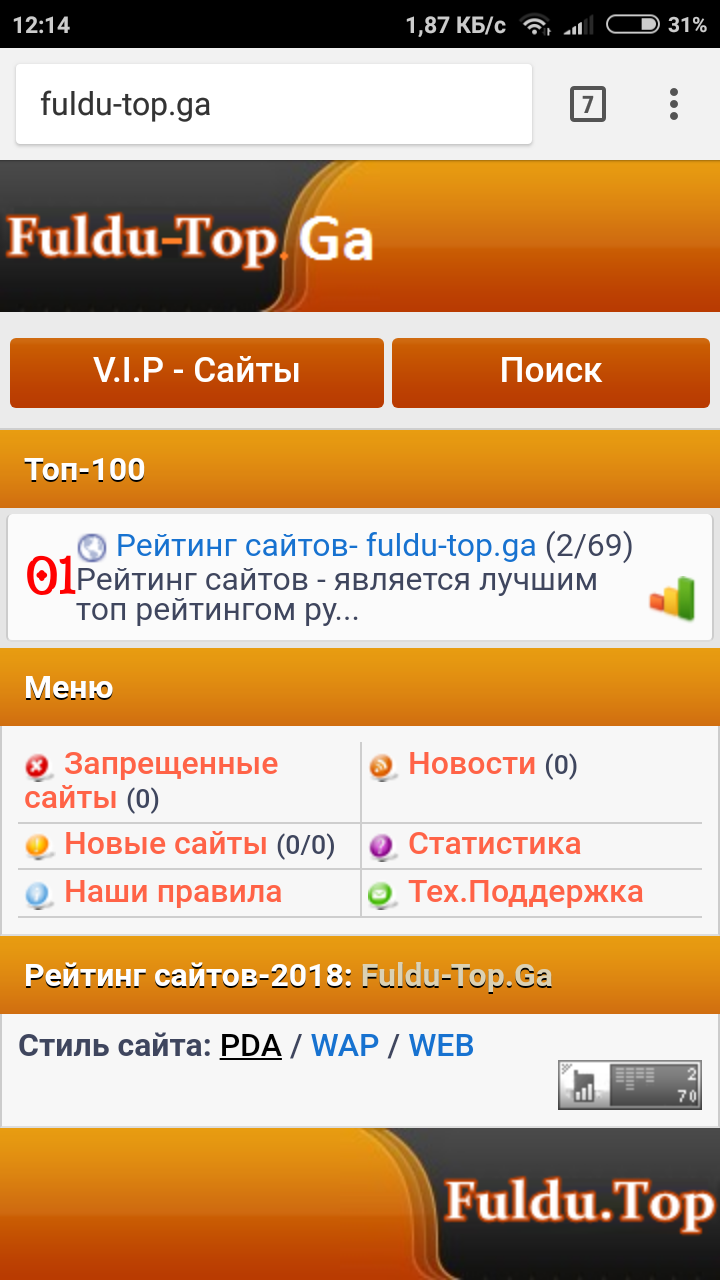Open the Рейтинг сайтов- fuldu-top.ga link
The height and width of the screenshot is (1280, 720).
pos(326,546)
